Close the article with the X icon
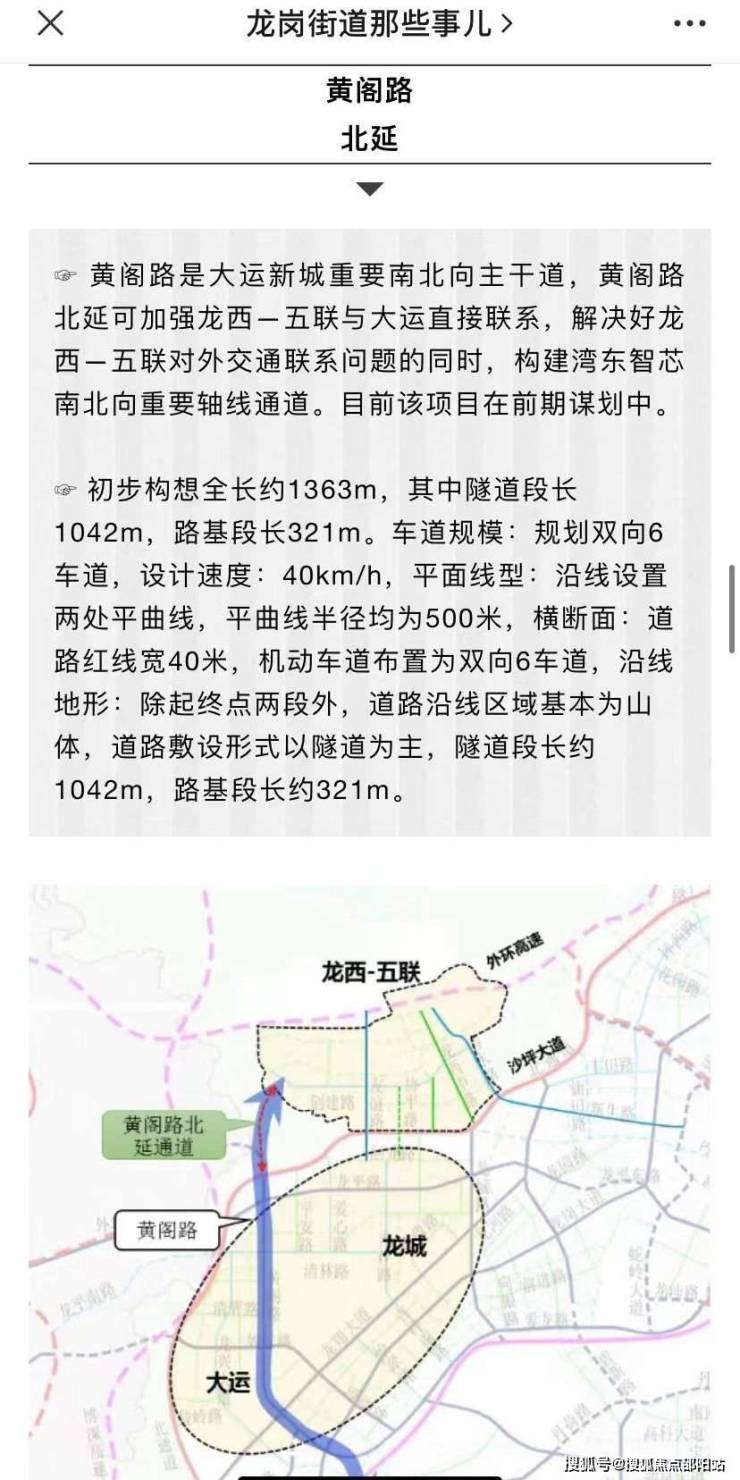This screenshot has height=1480, width=740. coord(50,23)
